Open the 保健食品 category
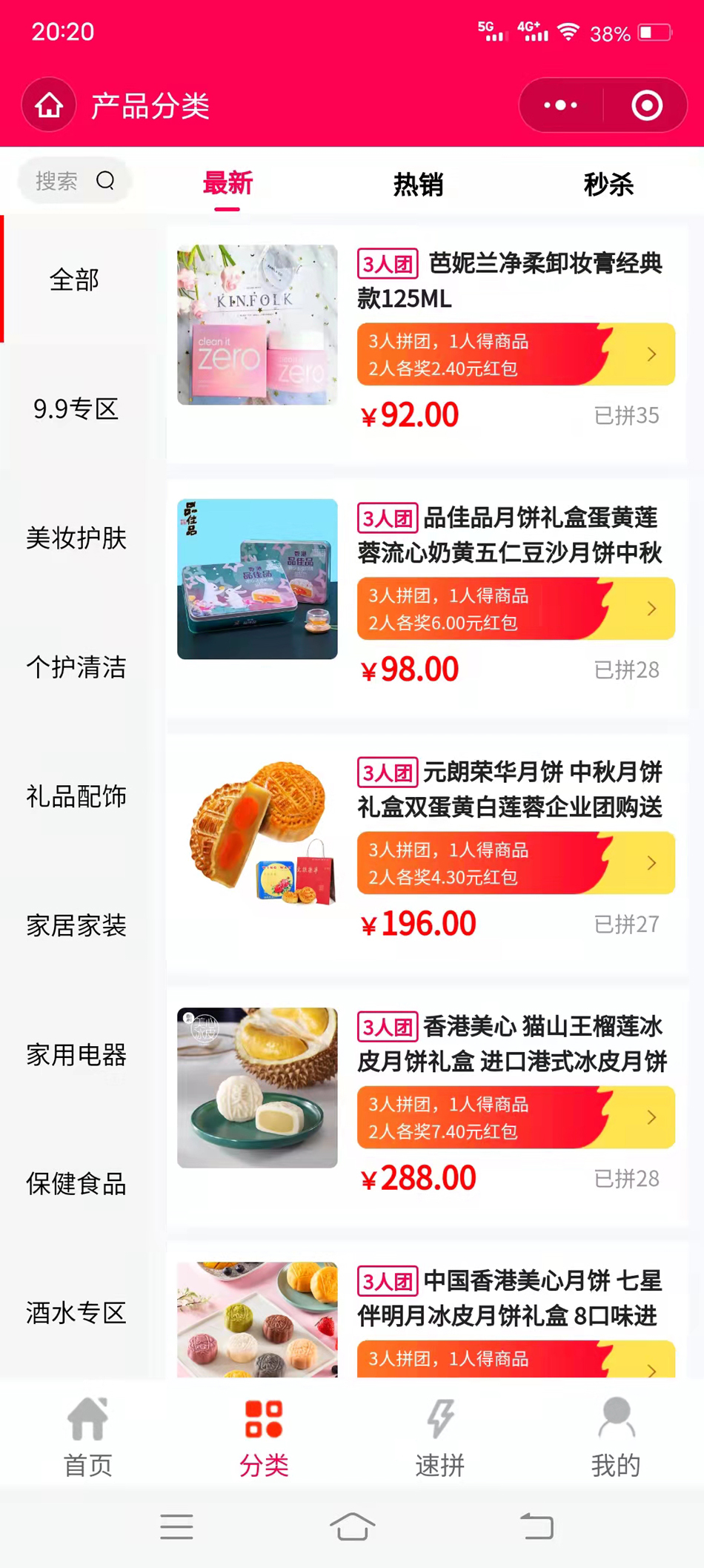This screenshot has height=1568, width=704. coord(76,1184)
